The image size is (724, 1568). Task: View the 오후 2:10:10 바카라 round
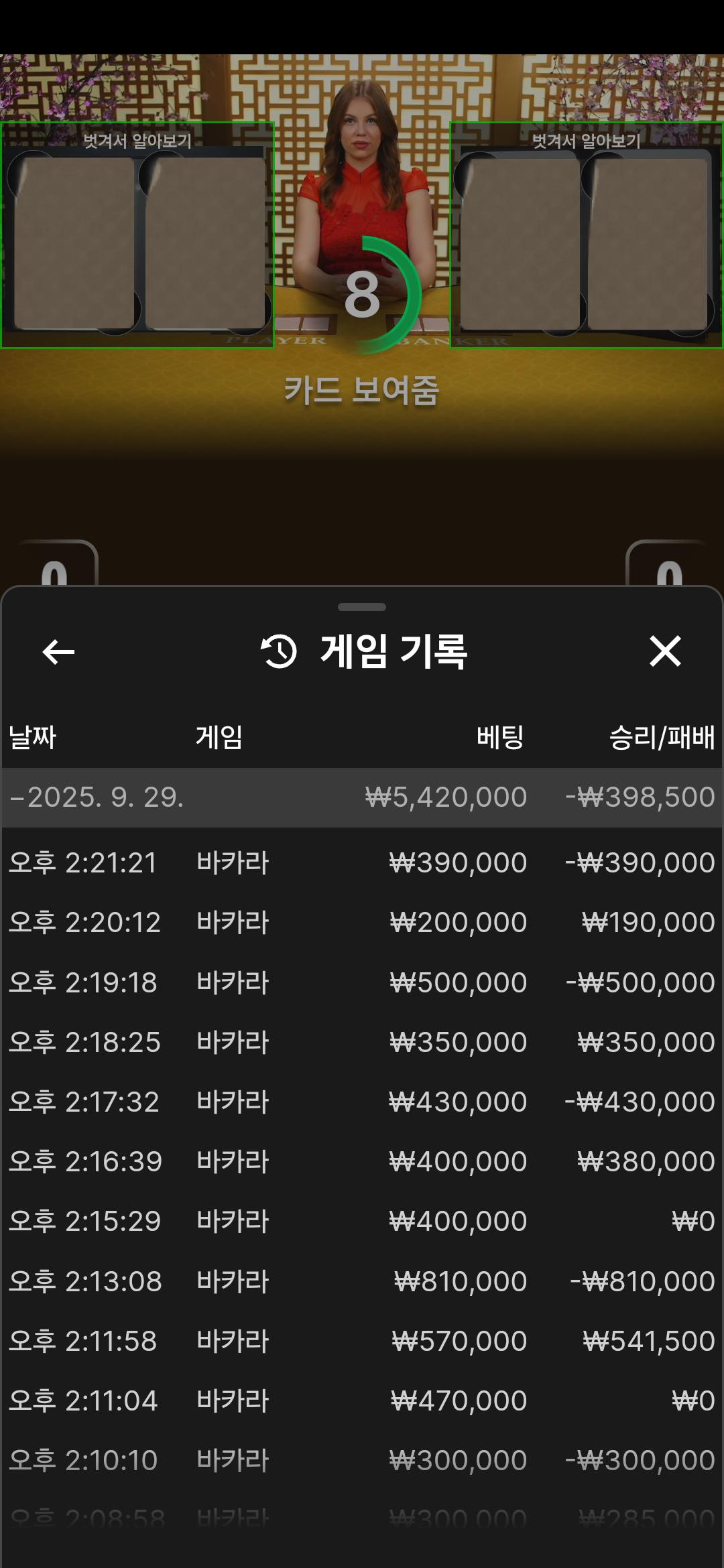coord(362,1460)
